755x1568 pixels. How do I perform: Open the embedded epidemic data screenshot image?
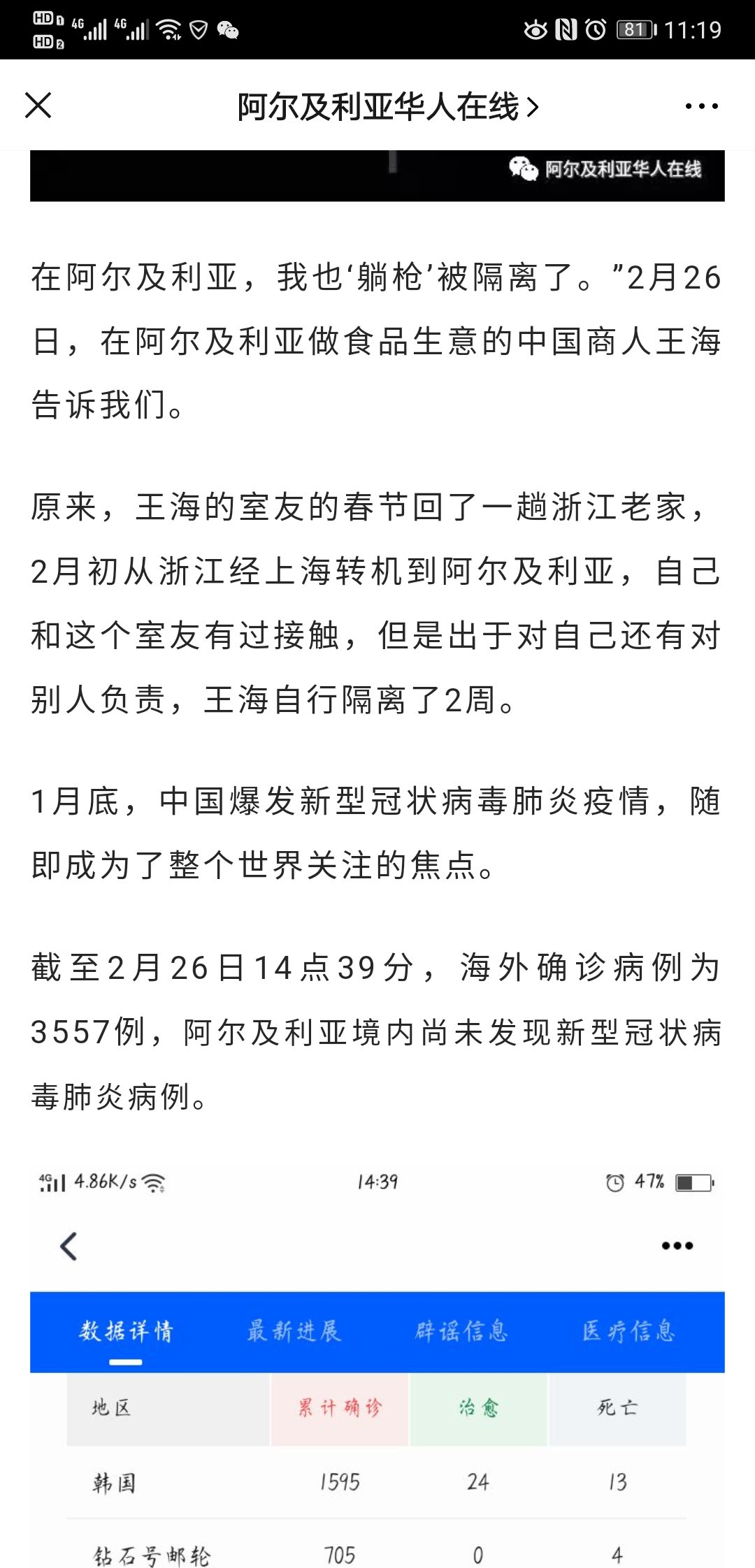(377, 1364)
